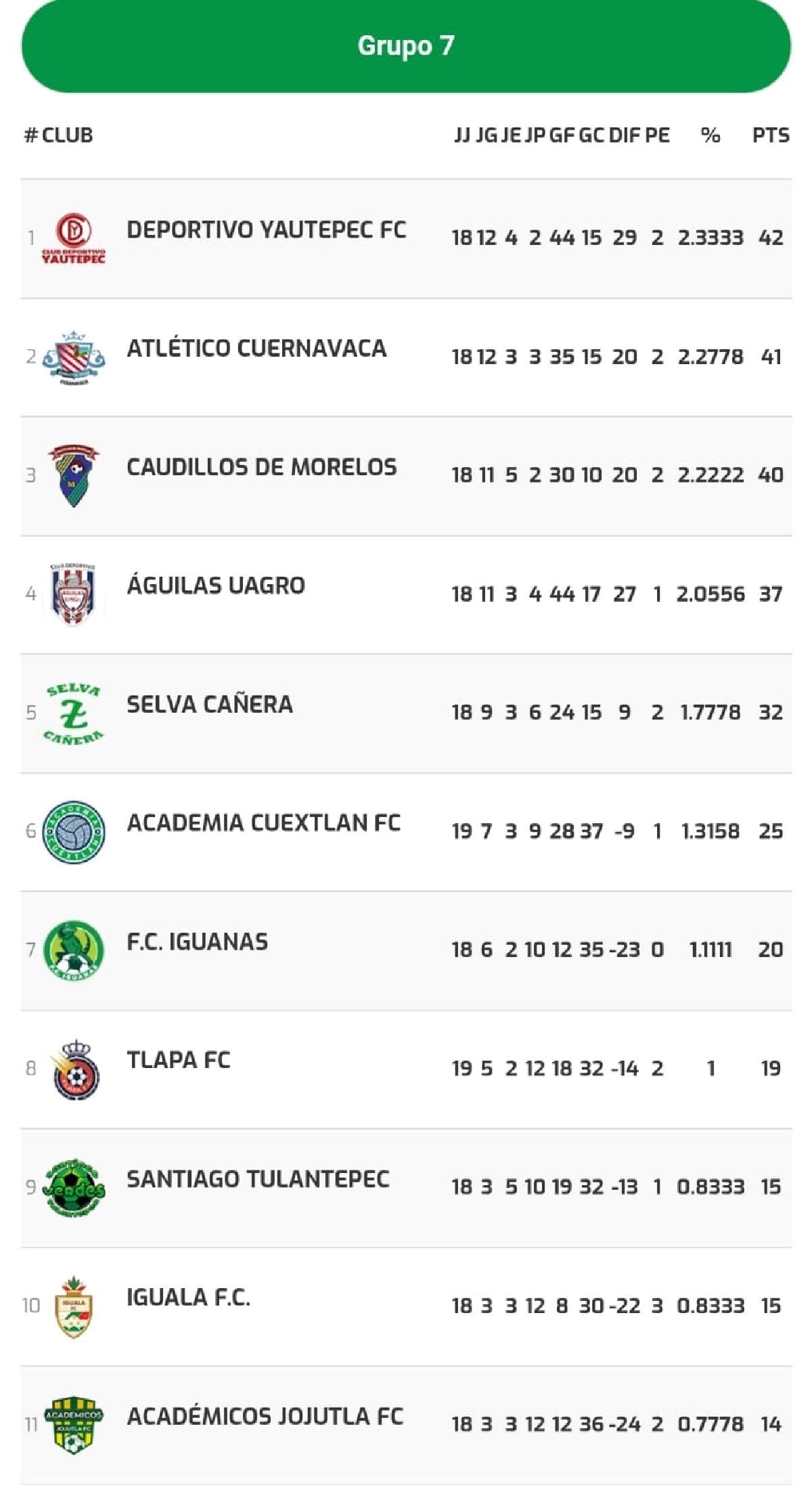Collapse the Grupo 7 standings header
812x1485 pixels.
pos(406,46)
